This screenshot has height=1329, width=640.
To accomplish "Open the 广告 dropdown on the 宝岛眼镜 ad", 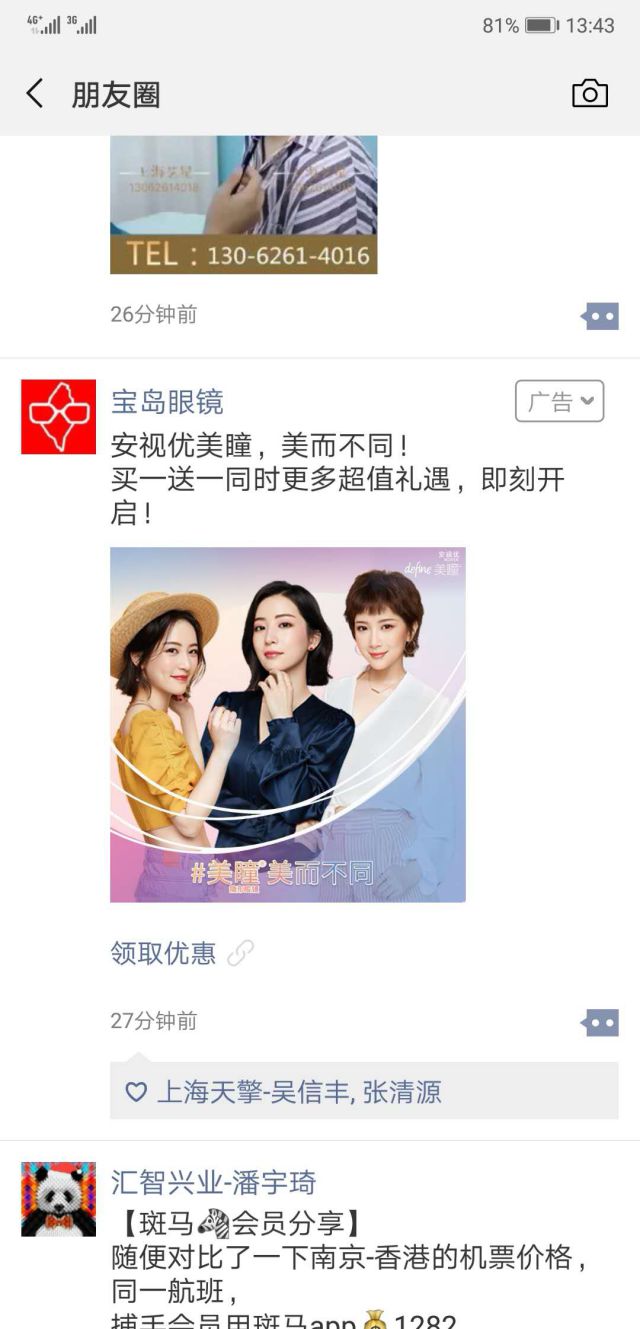I will pyautogui.click(x=559, y=402).
